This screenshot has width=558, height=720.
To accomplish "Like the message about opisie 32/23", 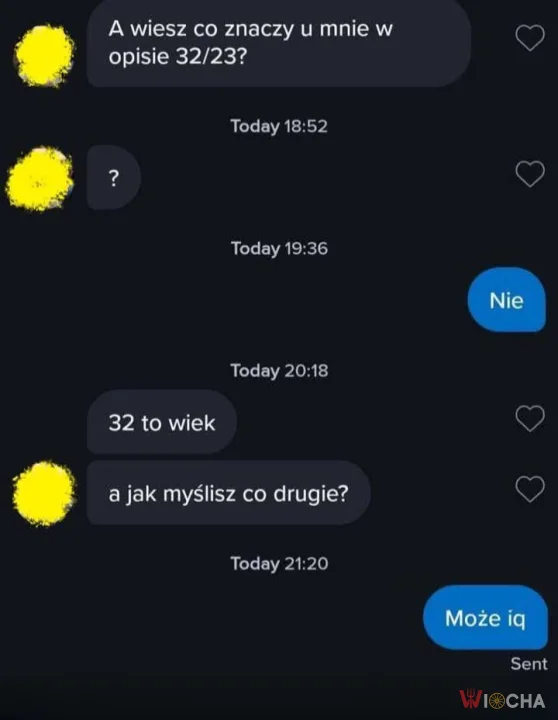I will coord(530,38).
